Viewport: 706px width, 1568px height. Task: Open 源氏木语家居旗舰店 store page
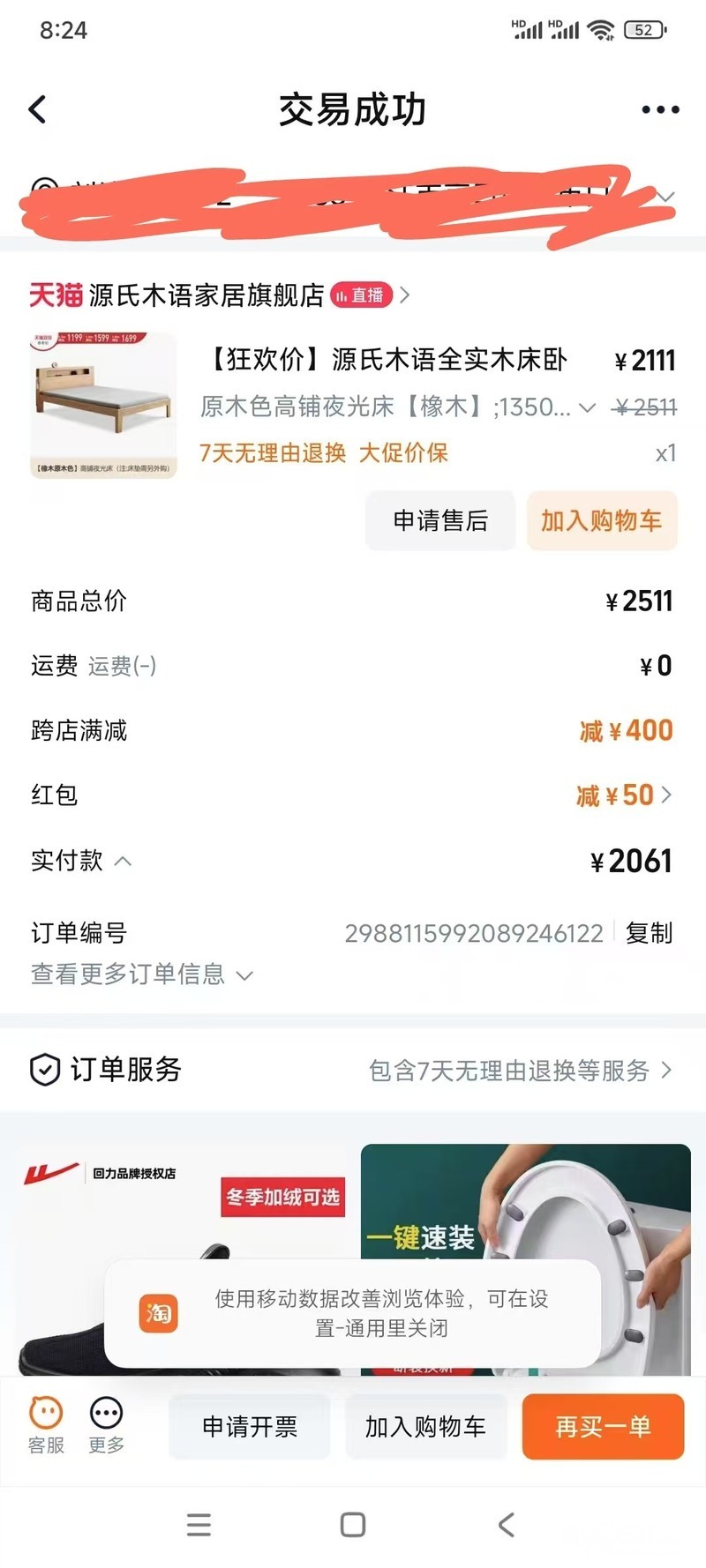click(x=207, y=295)
